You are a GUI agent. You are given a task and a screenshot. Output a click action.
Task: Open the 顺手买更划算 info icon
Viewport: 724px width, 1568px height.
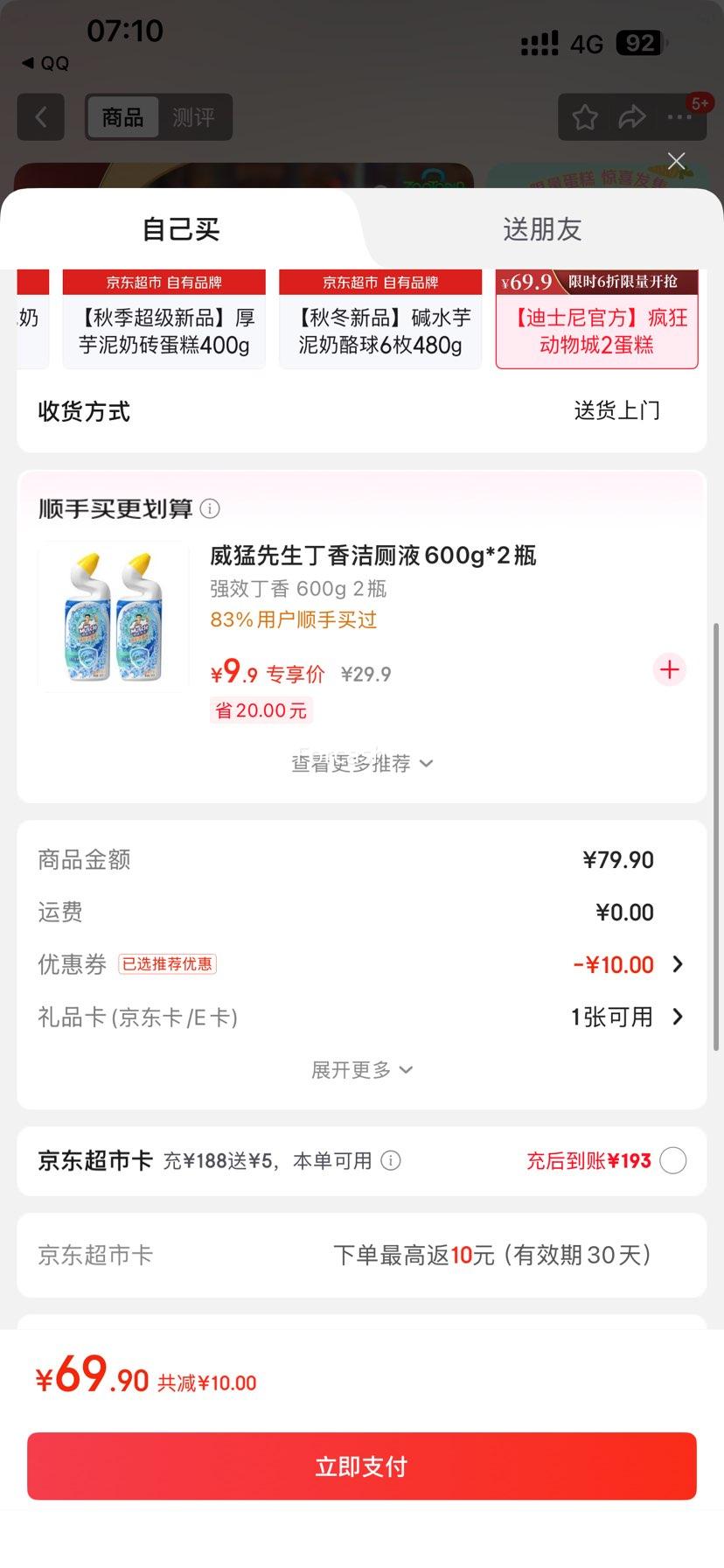[210, 508]
